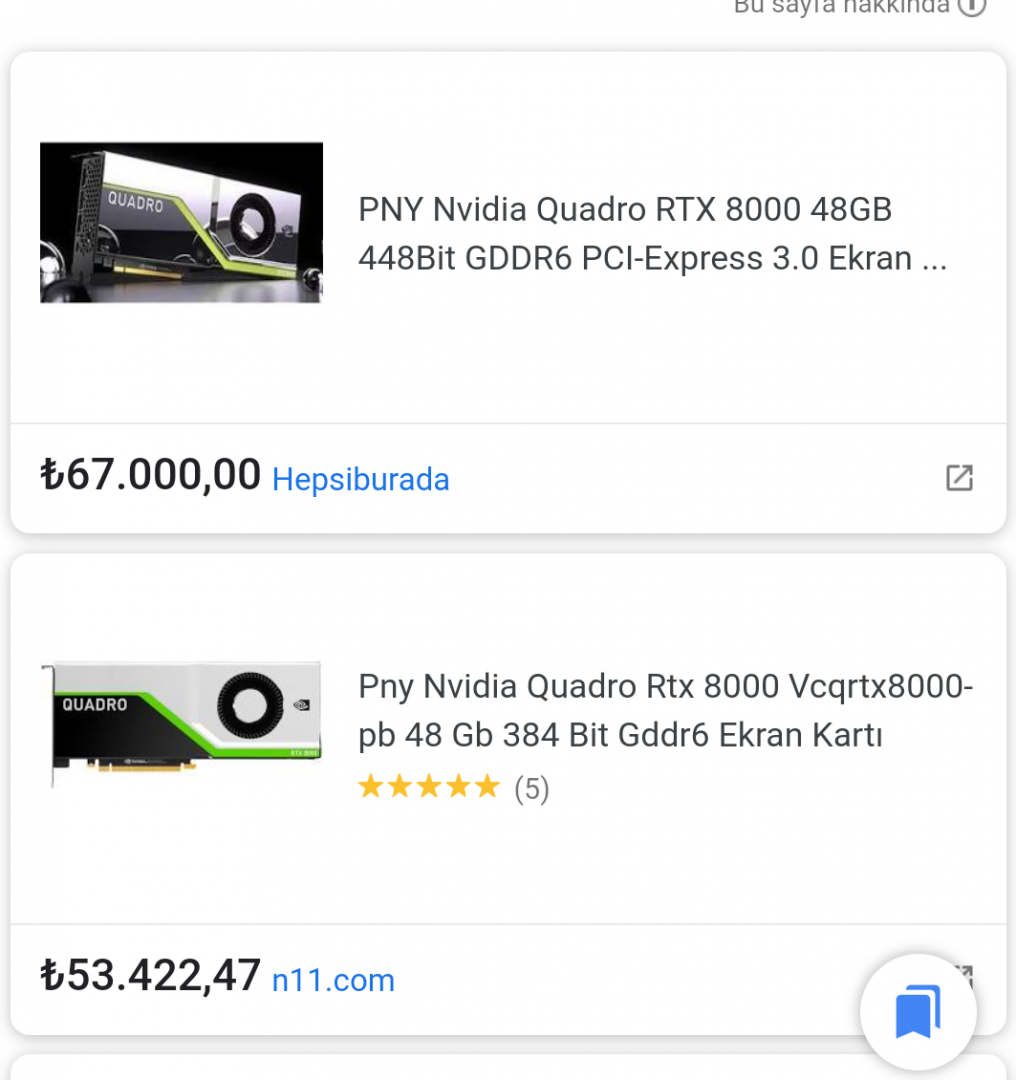View the dark Quadro RTX 8000 product photo
Viewport: 1016px width, 1080px height.
pos(181,222)
